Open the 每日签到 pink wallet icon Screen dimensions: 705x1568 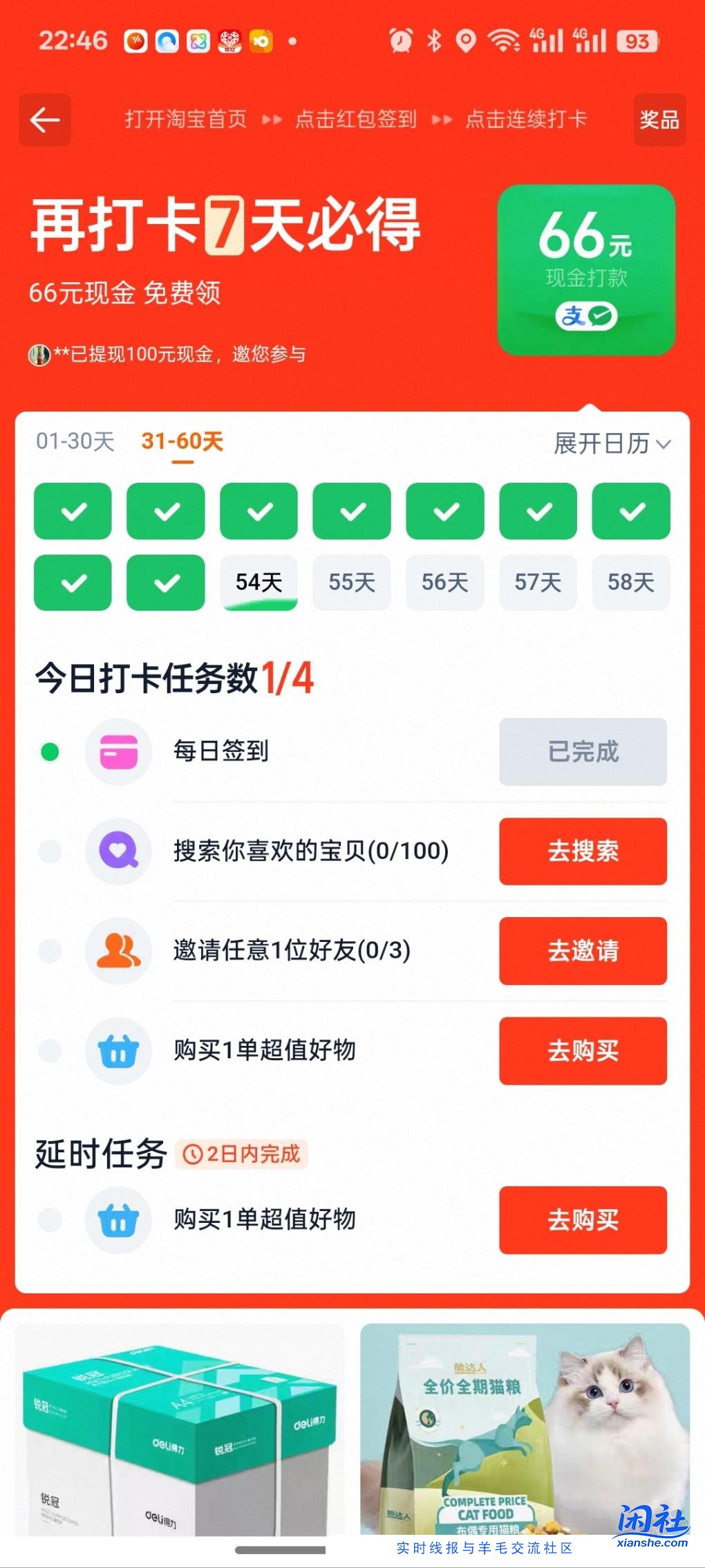click(118, 752)
